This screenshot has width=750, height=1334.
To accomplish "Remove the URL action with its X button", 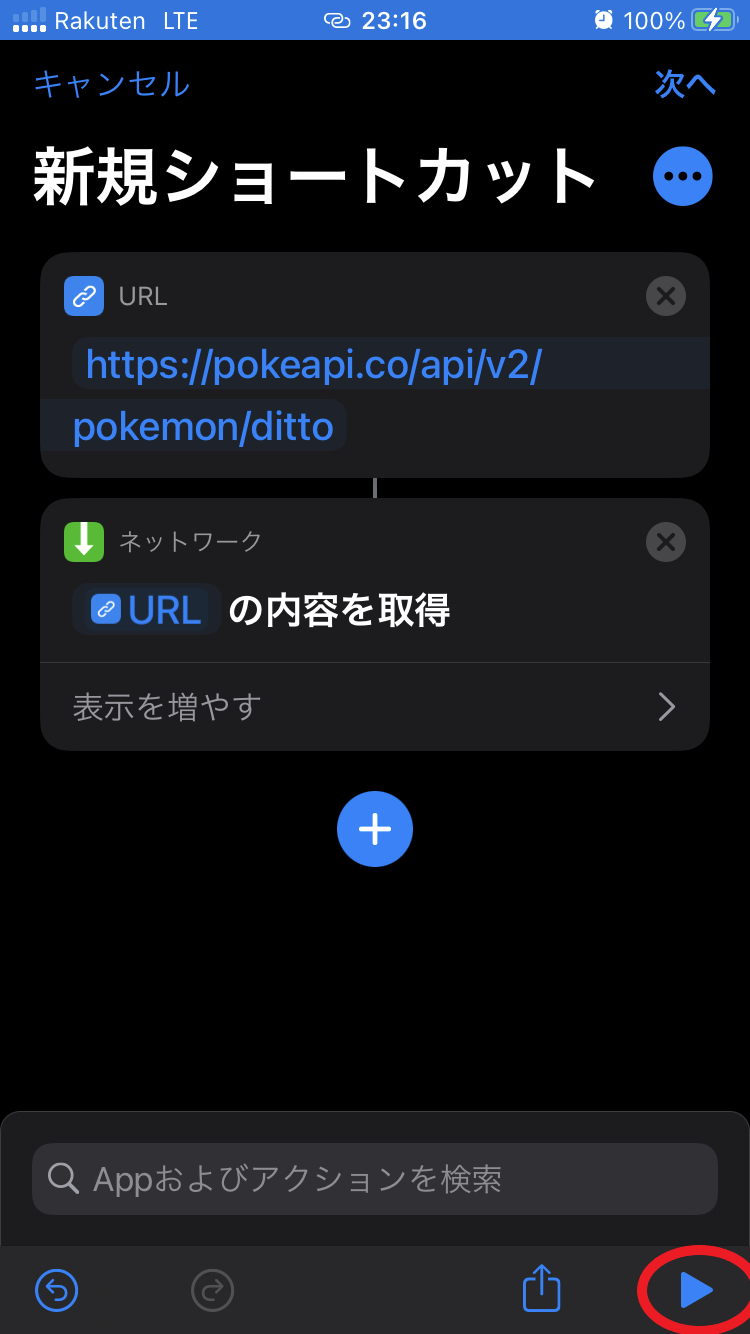I will point(665,296).
